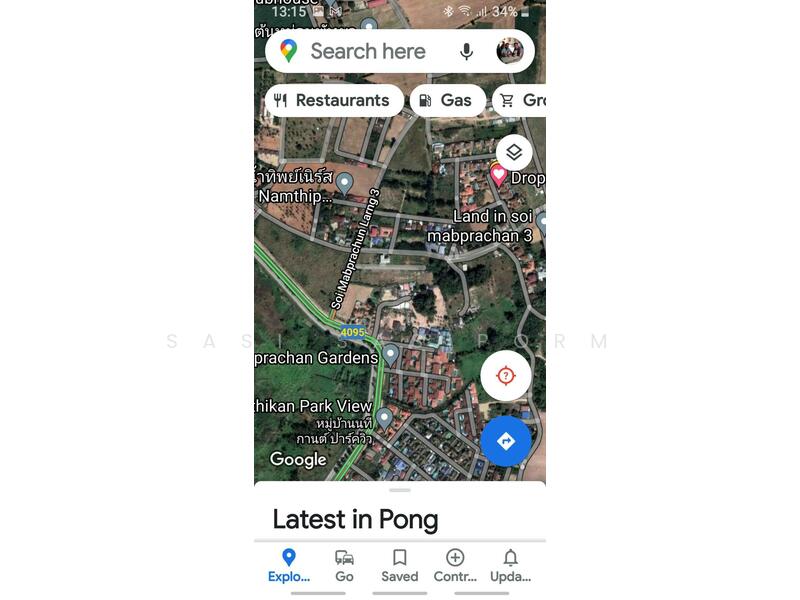Screen dimensions: 800x600
Task: Switch to the Explore tab
Action: pos(289,565)
